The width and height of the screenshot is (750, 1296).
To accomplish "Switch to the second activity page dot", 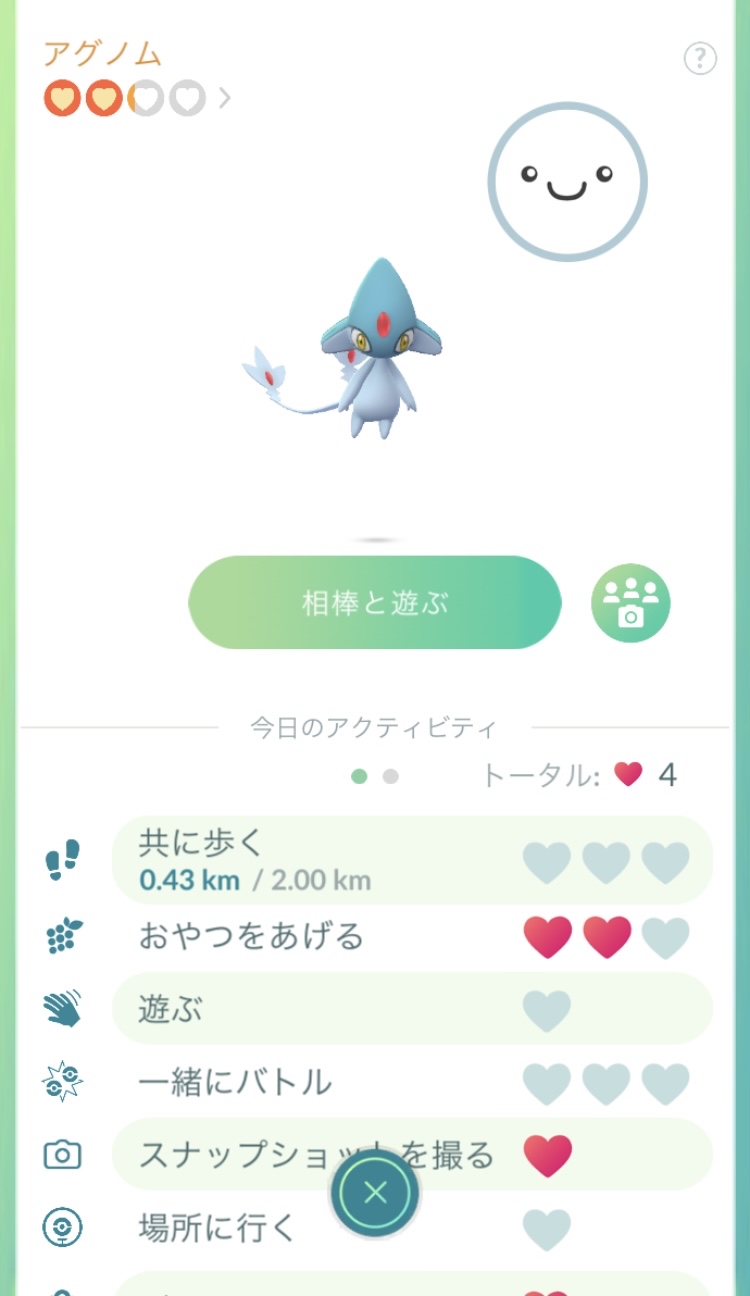I will [x=391, y=776].
